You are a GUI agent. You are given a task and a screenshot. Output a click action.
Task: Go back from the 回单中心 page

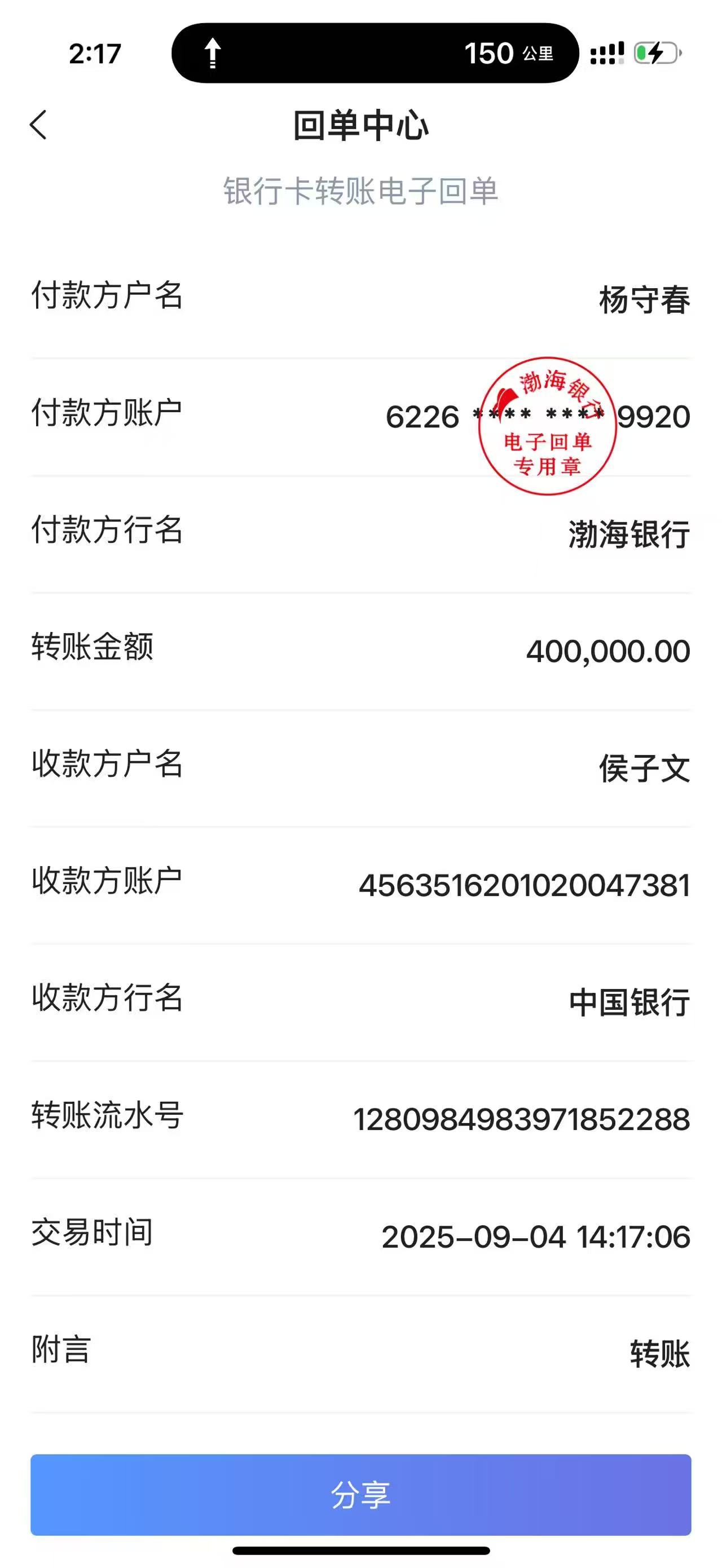[38, 125]
